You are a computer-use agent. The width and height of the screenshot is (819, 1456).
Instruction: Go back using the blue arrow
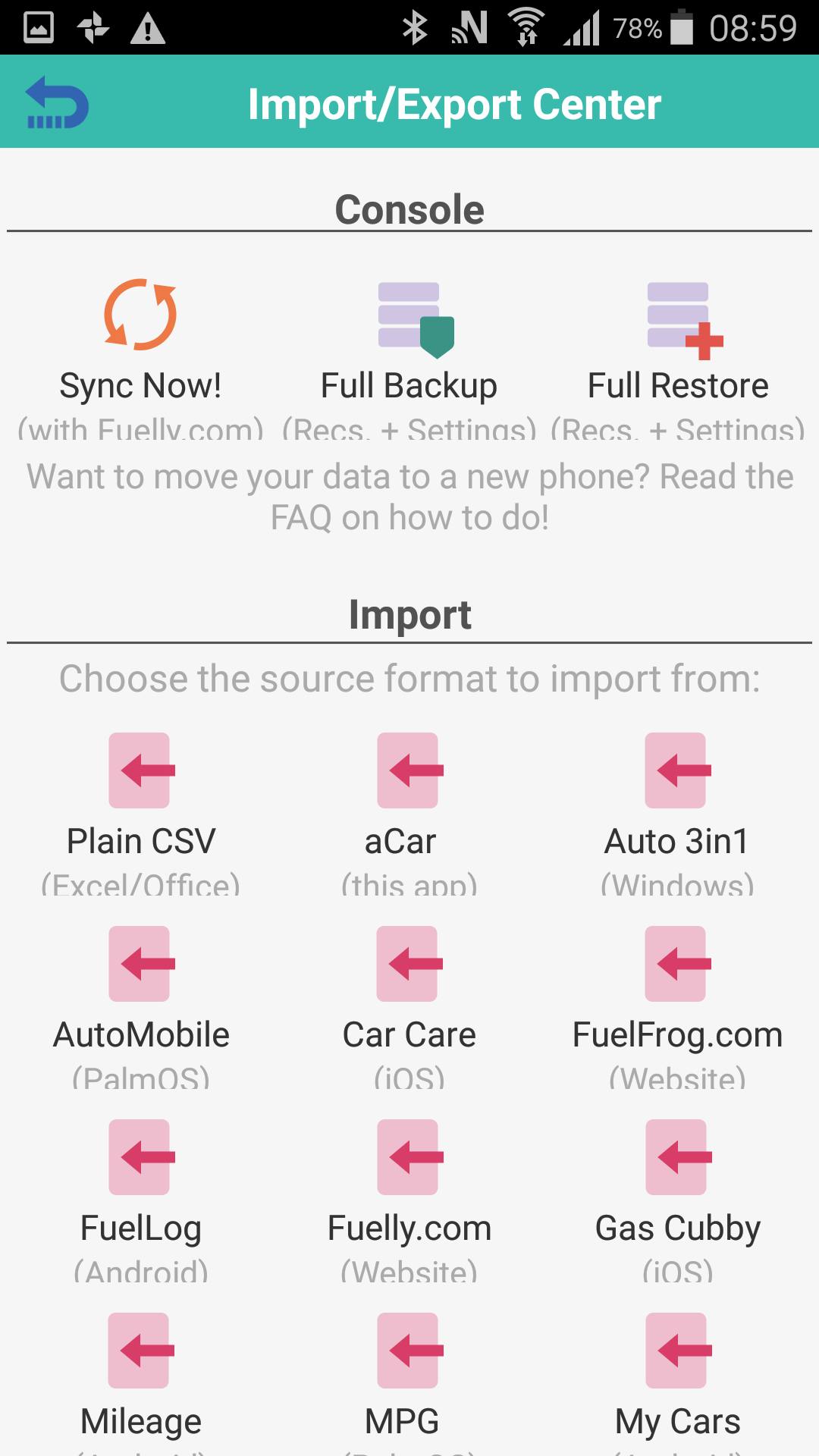tap(57, 102)
